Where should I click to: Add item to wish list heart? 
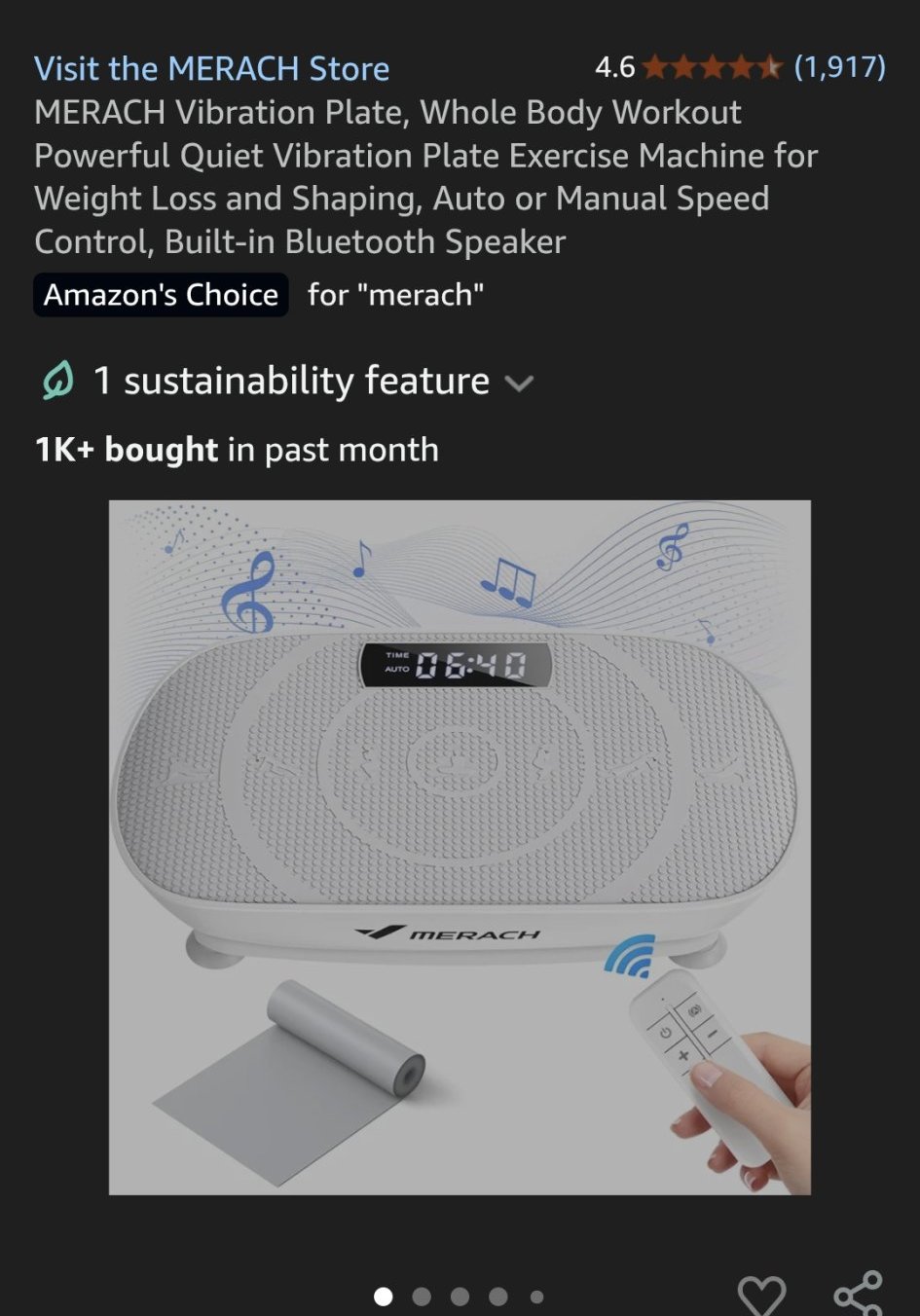point(760,1293)
